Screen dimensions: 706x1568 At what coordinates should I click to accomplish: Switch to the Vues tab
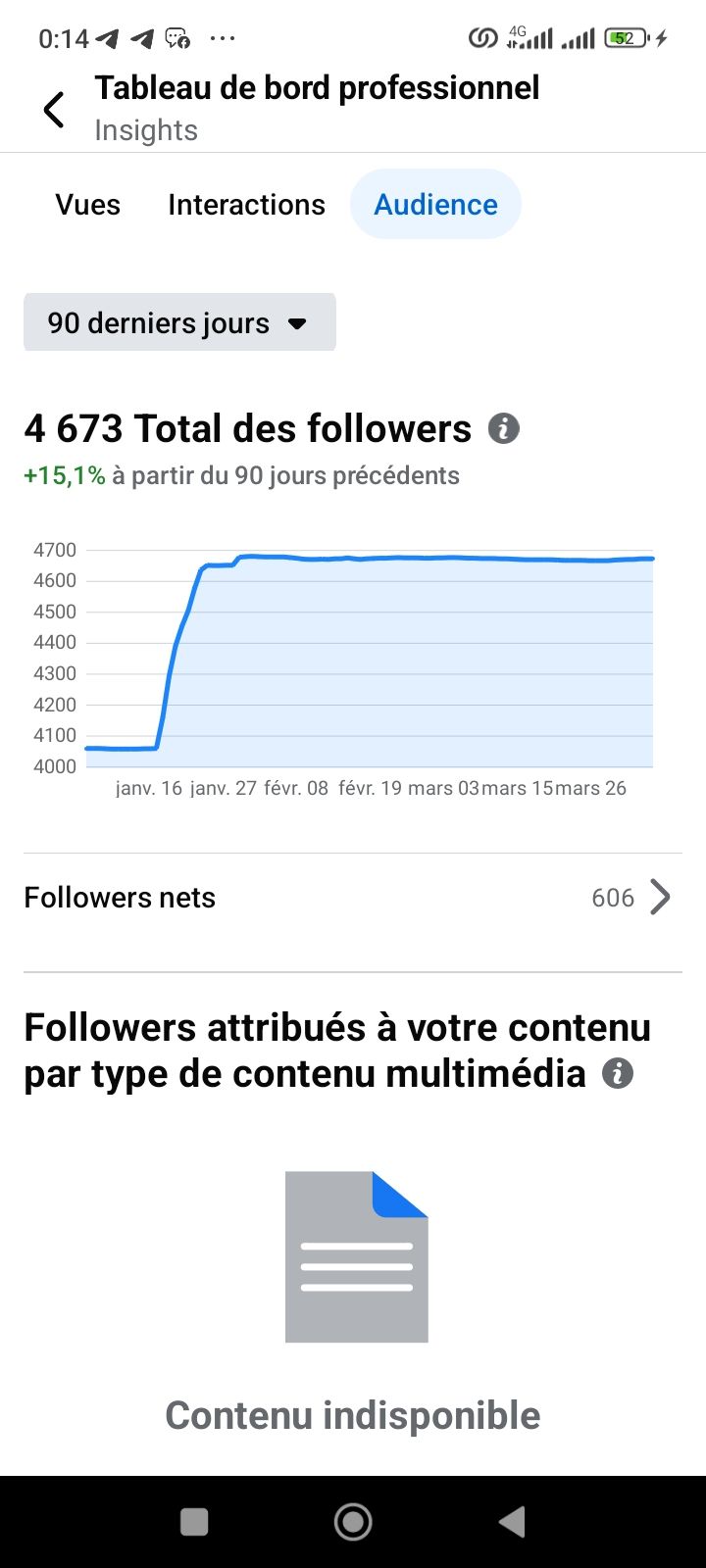click(88, 205)
